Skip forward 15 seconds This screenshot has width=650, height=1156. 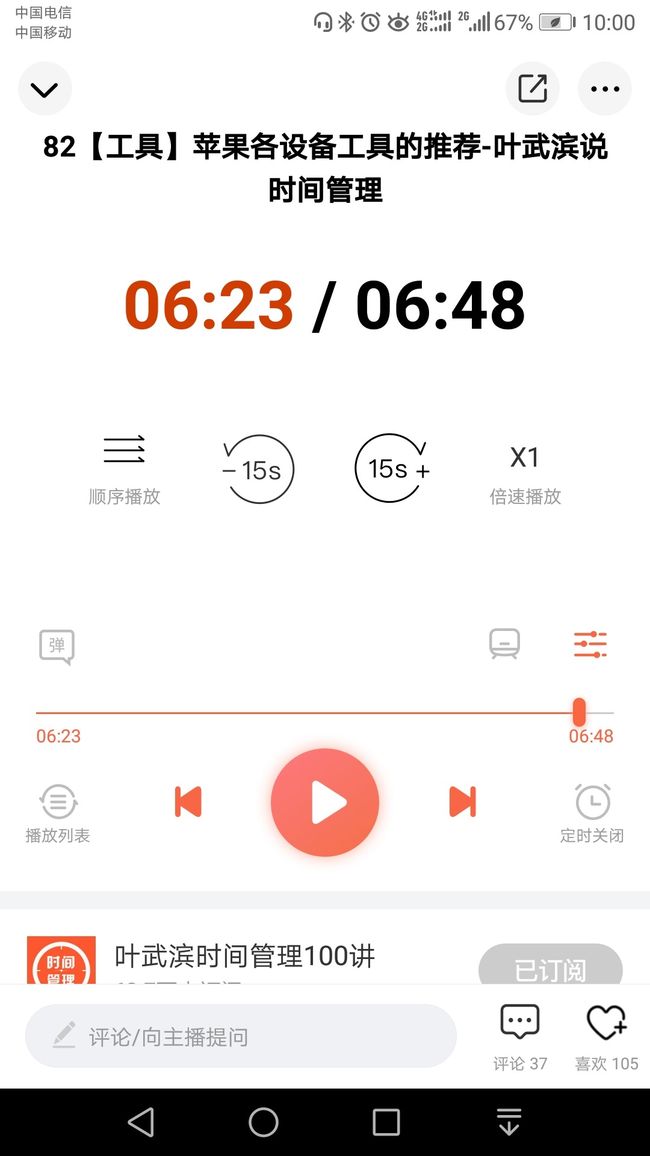click(391, 469)
